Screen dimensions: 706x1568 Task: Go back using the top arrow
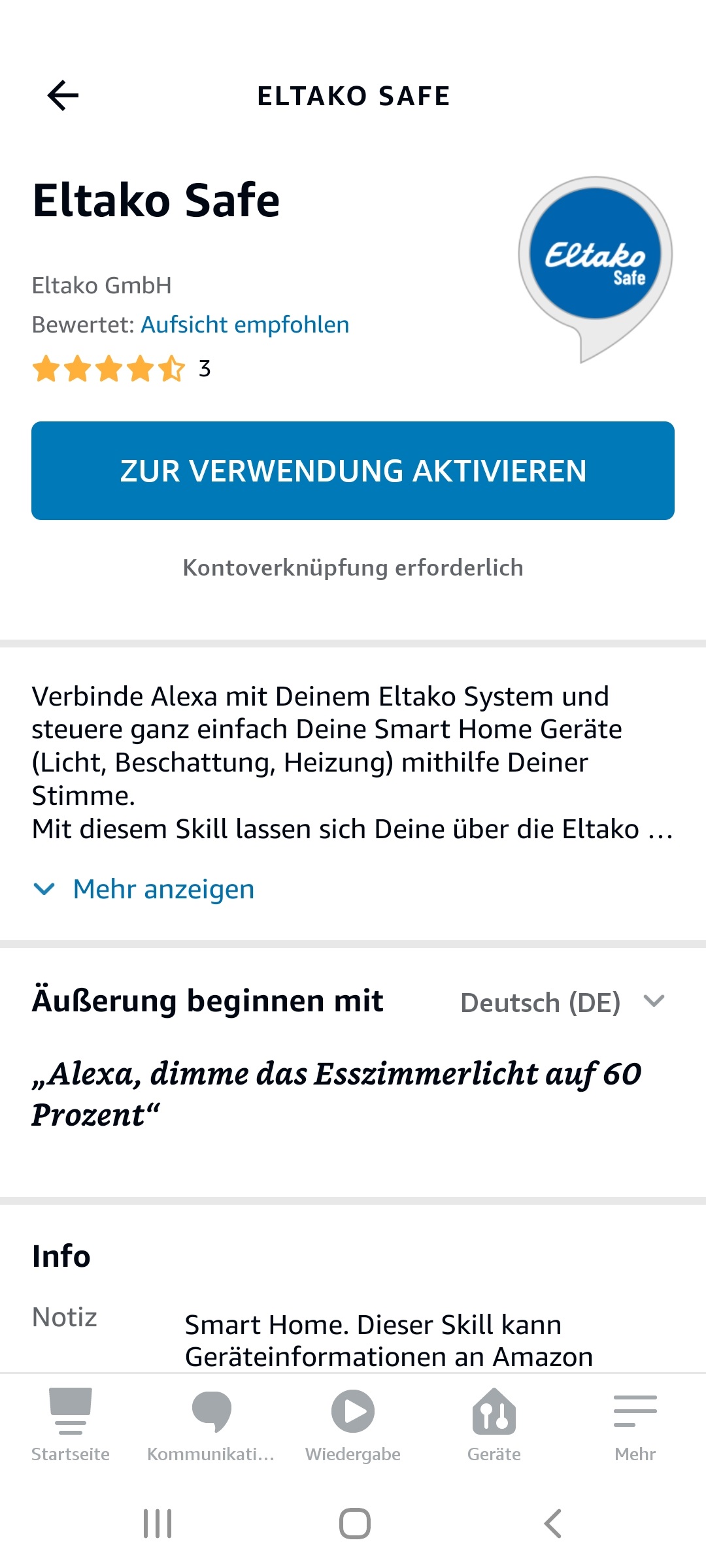pos(63,96)
